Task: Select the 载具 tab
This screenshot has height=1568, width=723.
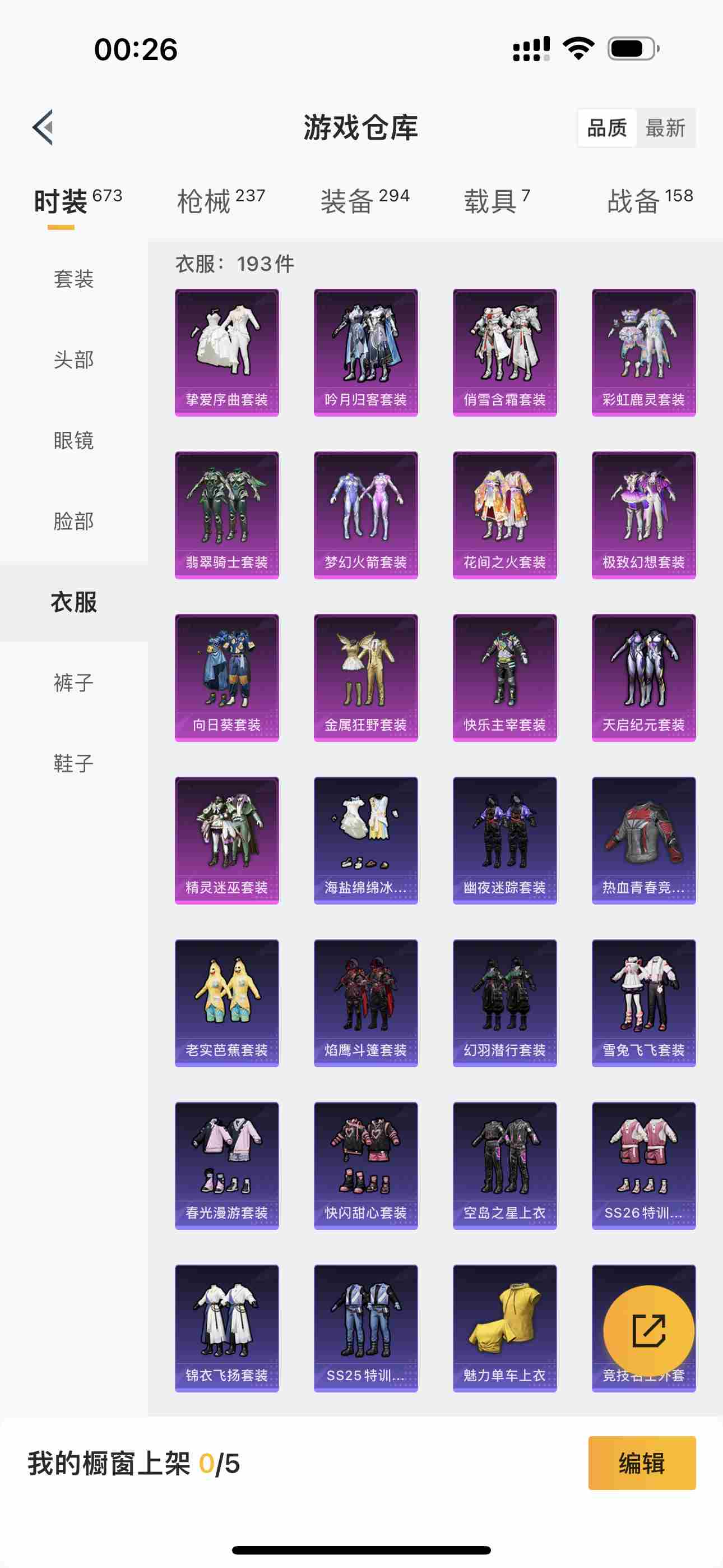Action: point(497,200)
